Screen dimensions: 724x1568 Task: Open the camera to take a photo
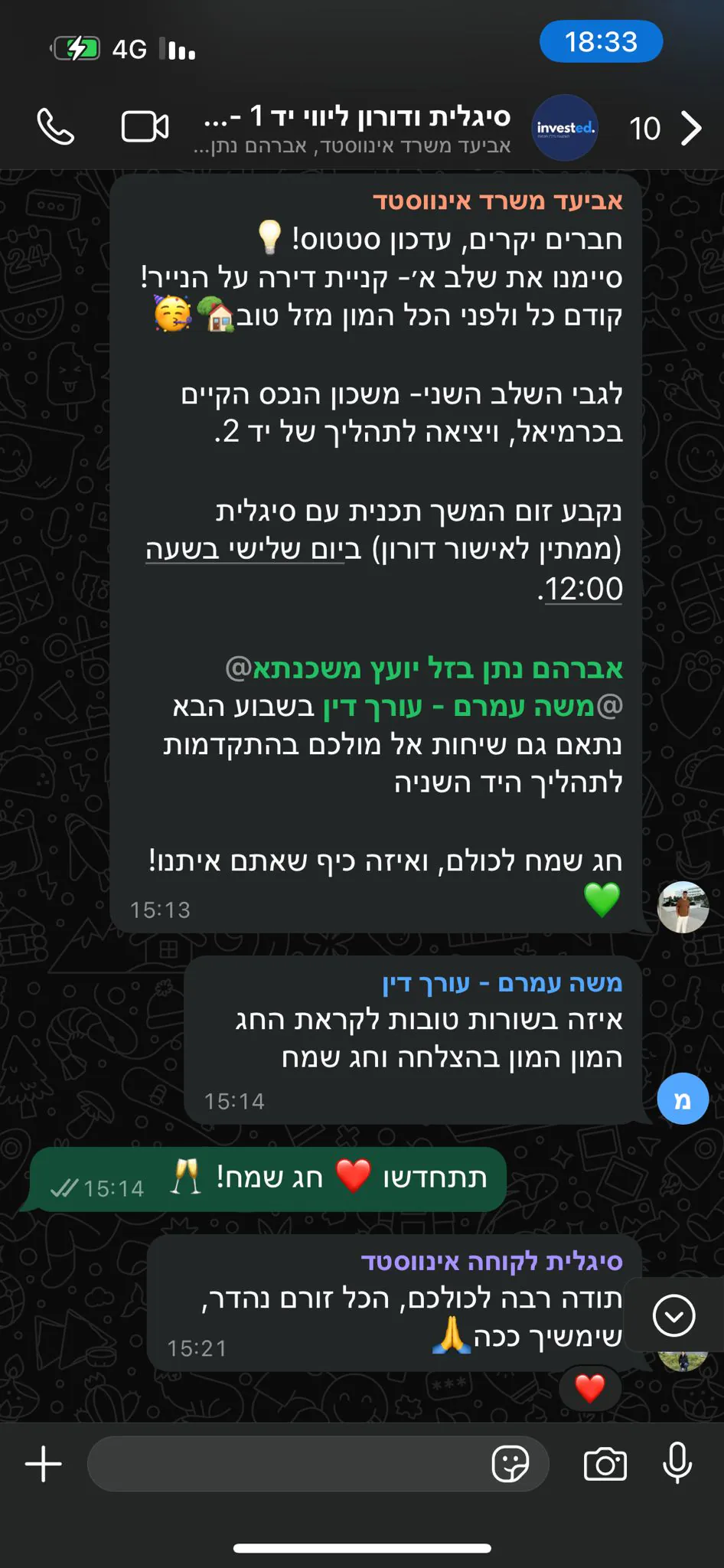click(605, 1464)
